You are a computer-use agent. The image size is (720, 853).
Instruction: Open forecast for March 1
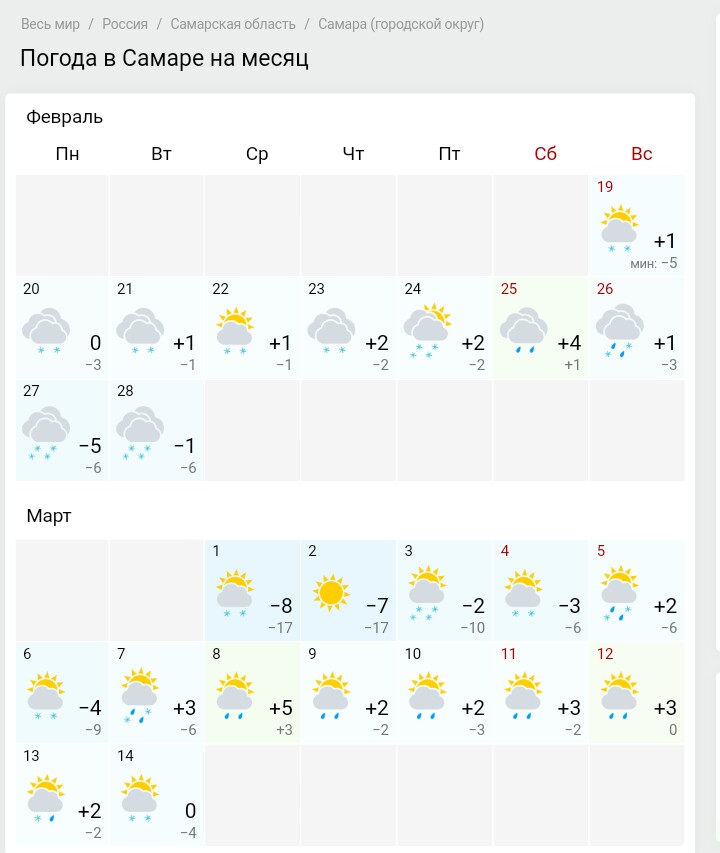(x=252, y=590)
